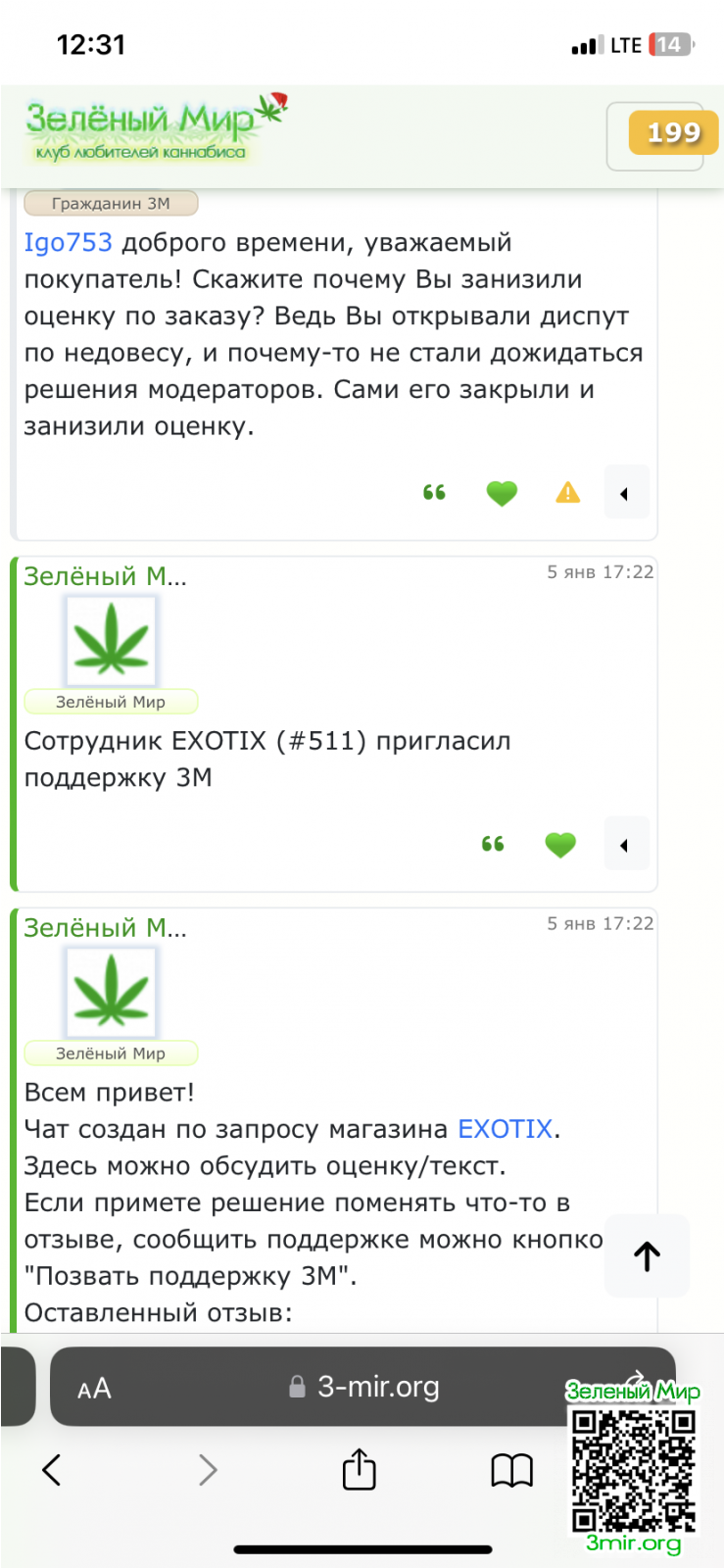Like the EXOTIX support invitation message
This screenshot has height=1568, width=724.
560,844
